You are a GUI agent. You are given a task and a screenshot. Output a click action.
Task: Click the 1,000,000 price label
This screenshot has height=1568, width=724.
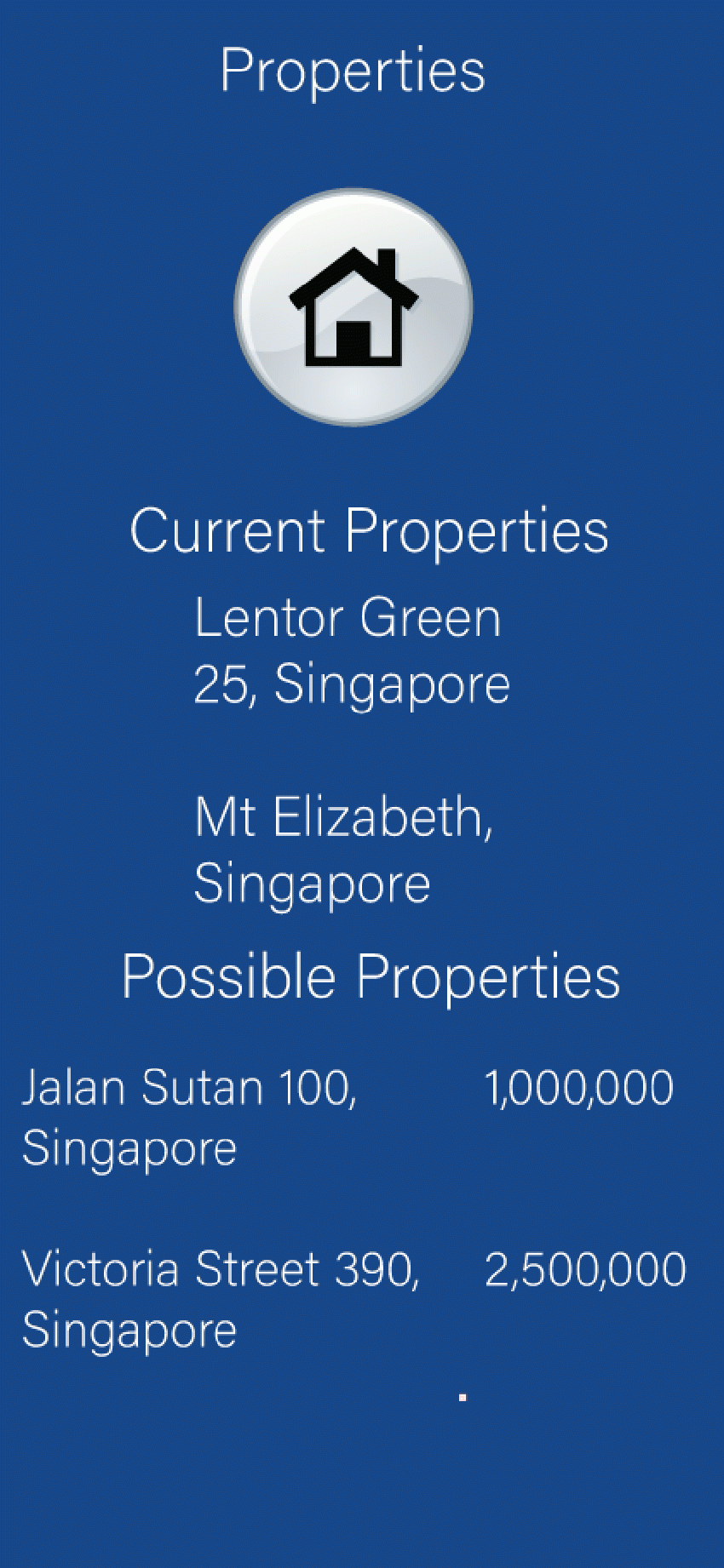click(579, 1086)
